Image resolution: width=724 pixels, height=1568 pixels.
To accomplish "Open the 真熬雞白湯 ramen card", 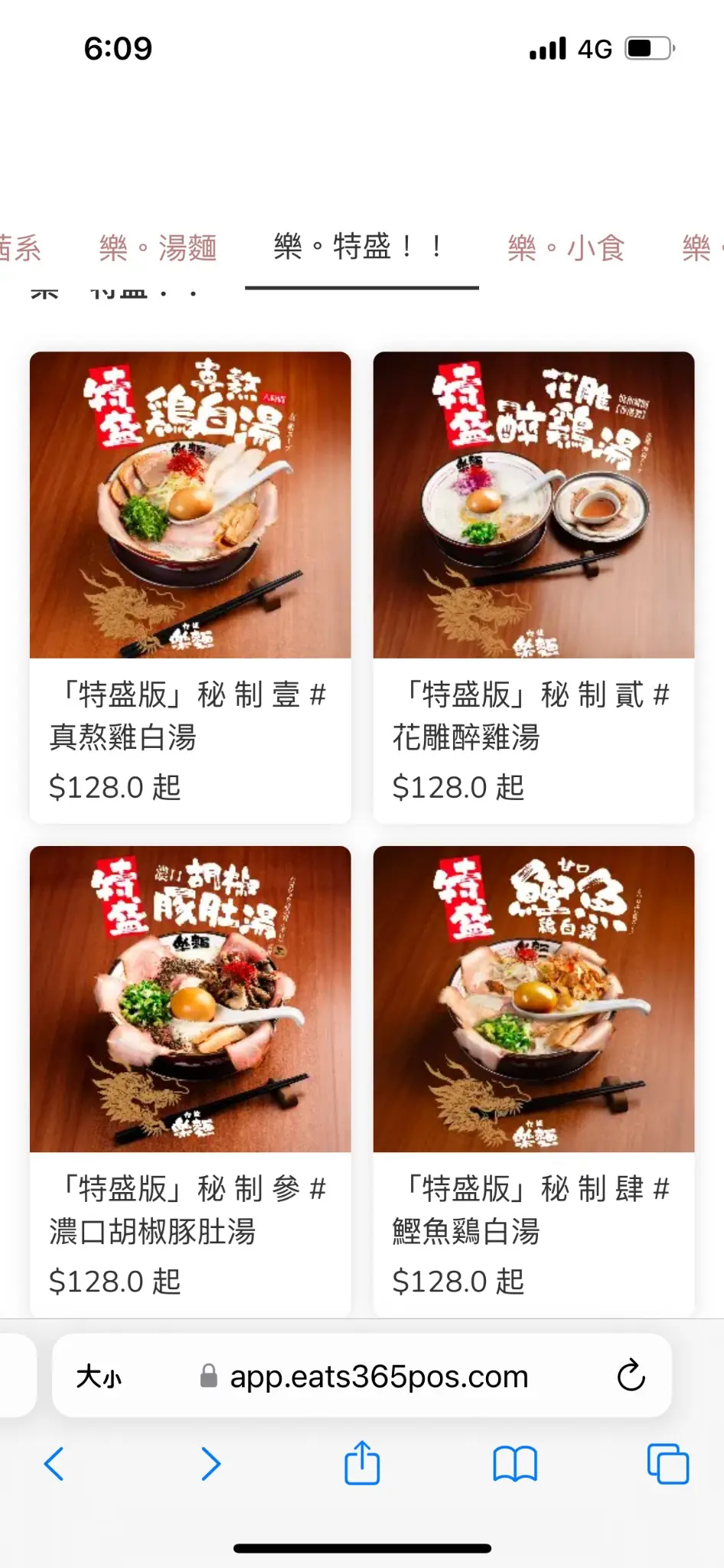I will (190, 586).
